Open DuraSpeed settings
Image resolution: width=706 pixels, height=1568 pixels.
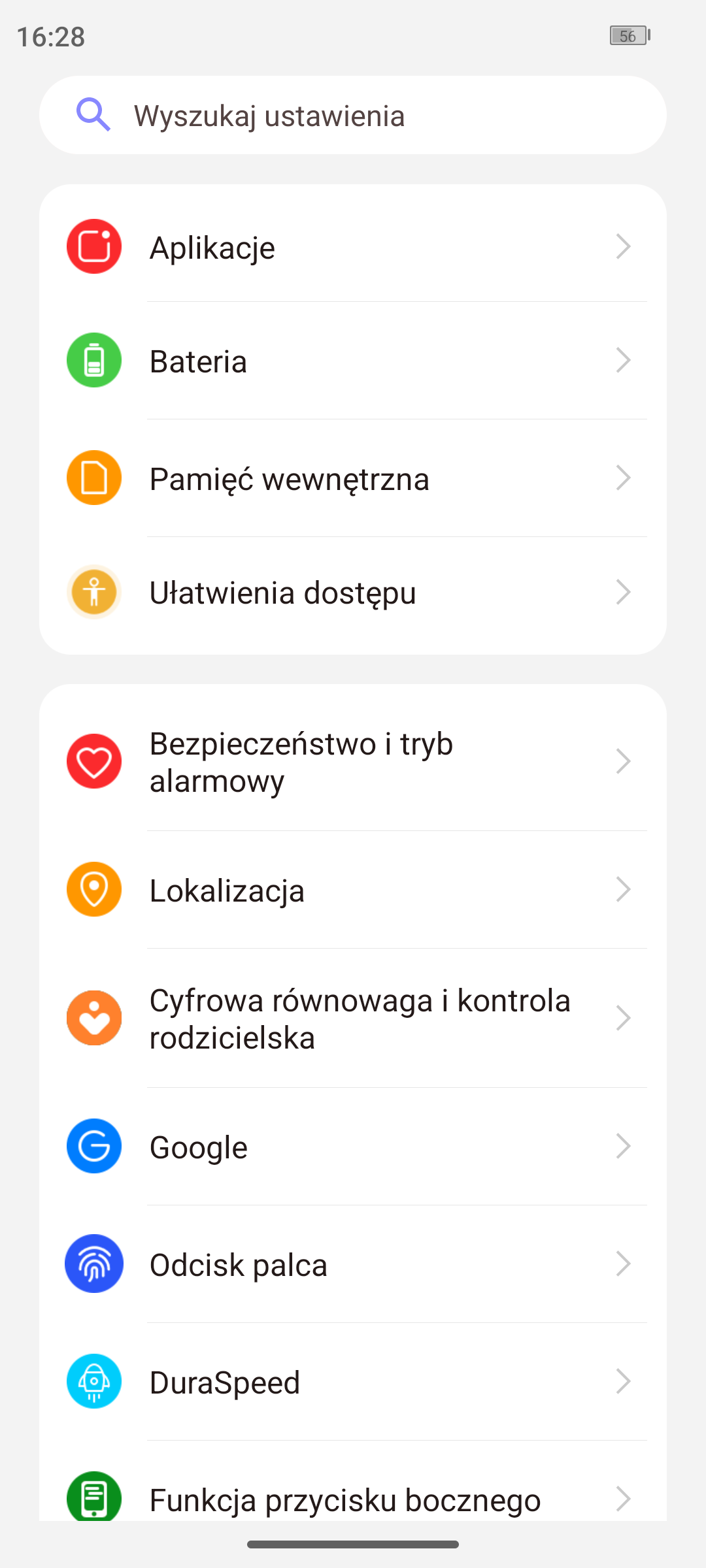tap(353, 1382)
